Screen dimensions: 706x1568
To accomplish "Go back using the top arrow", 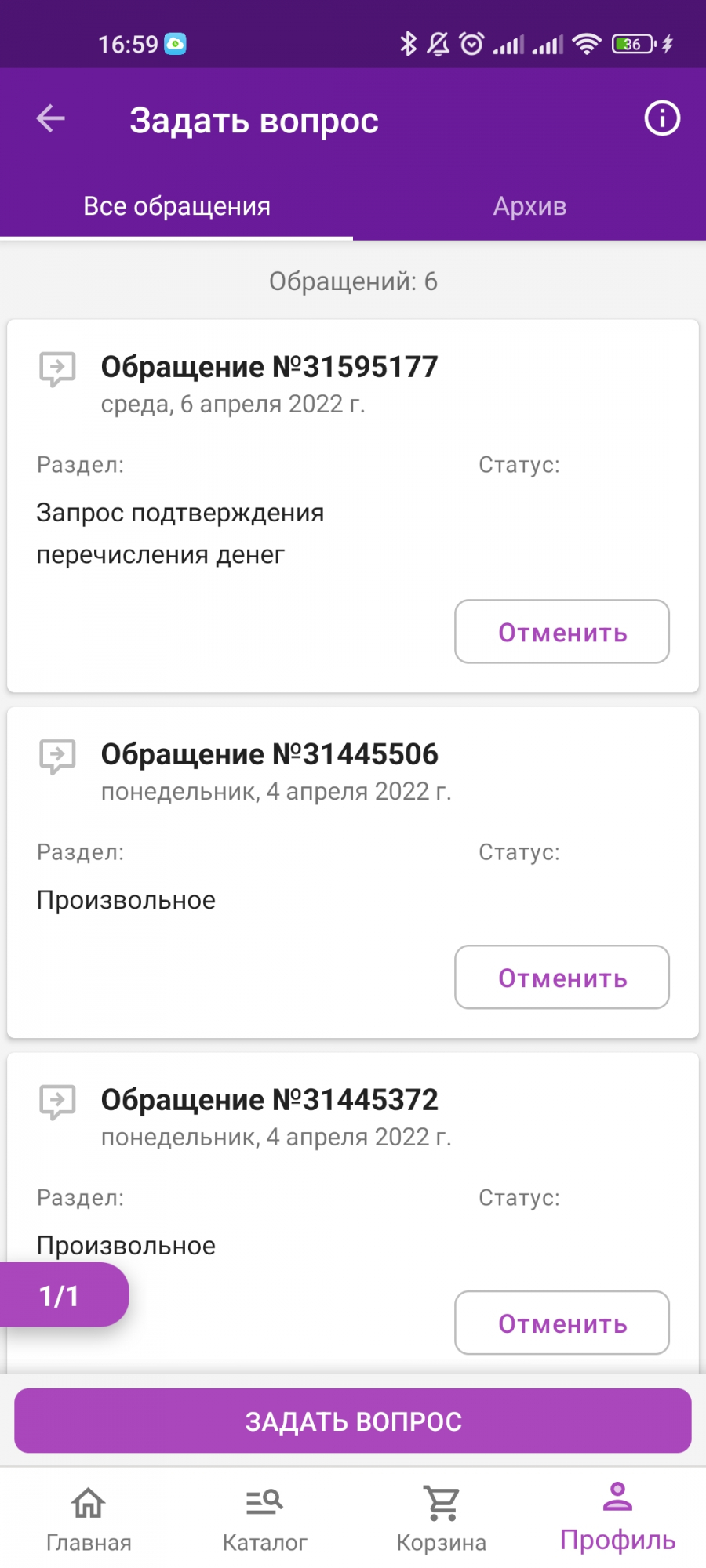I will [x=51, y=119].
